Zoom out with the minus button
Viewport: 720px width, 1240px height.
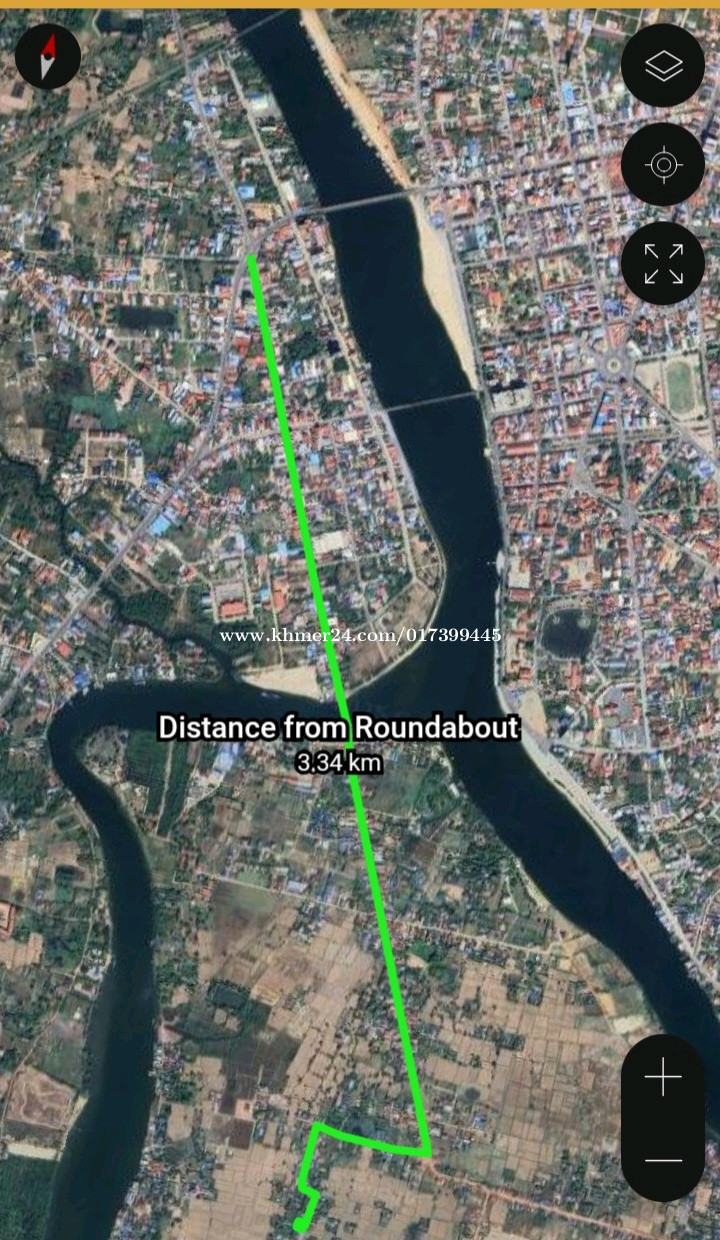662,1161
